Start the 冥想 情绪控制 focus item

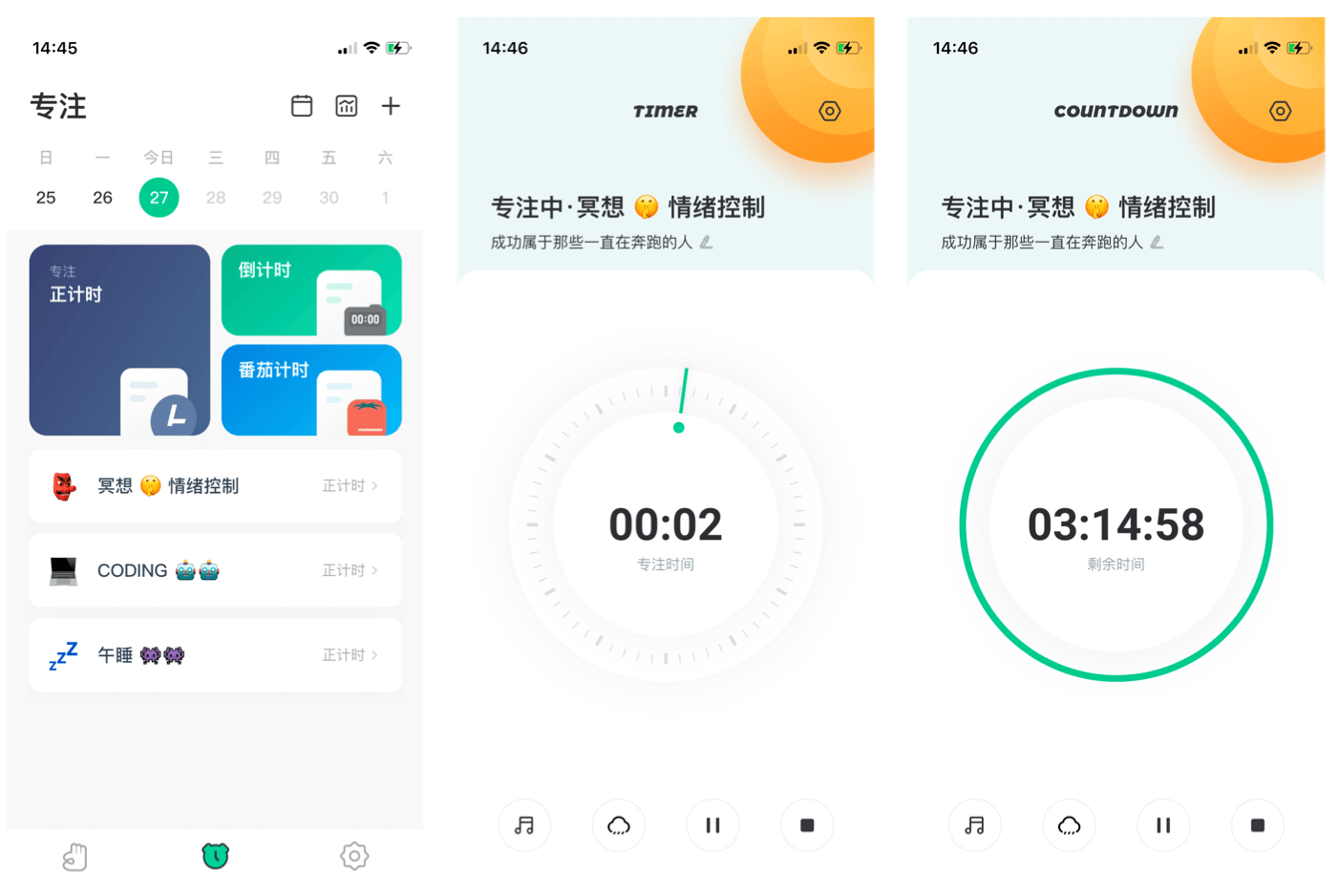coord(215,486)
